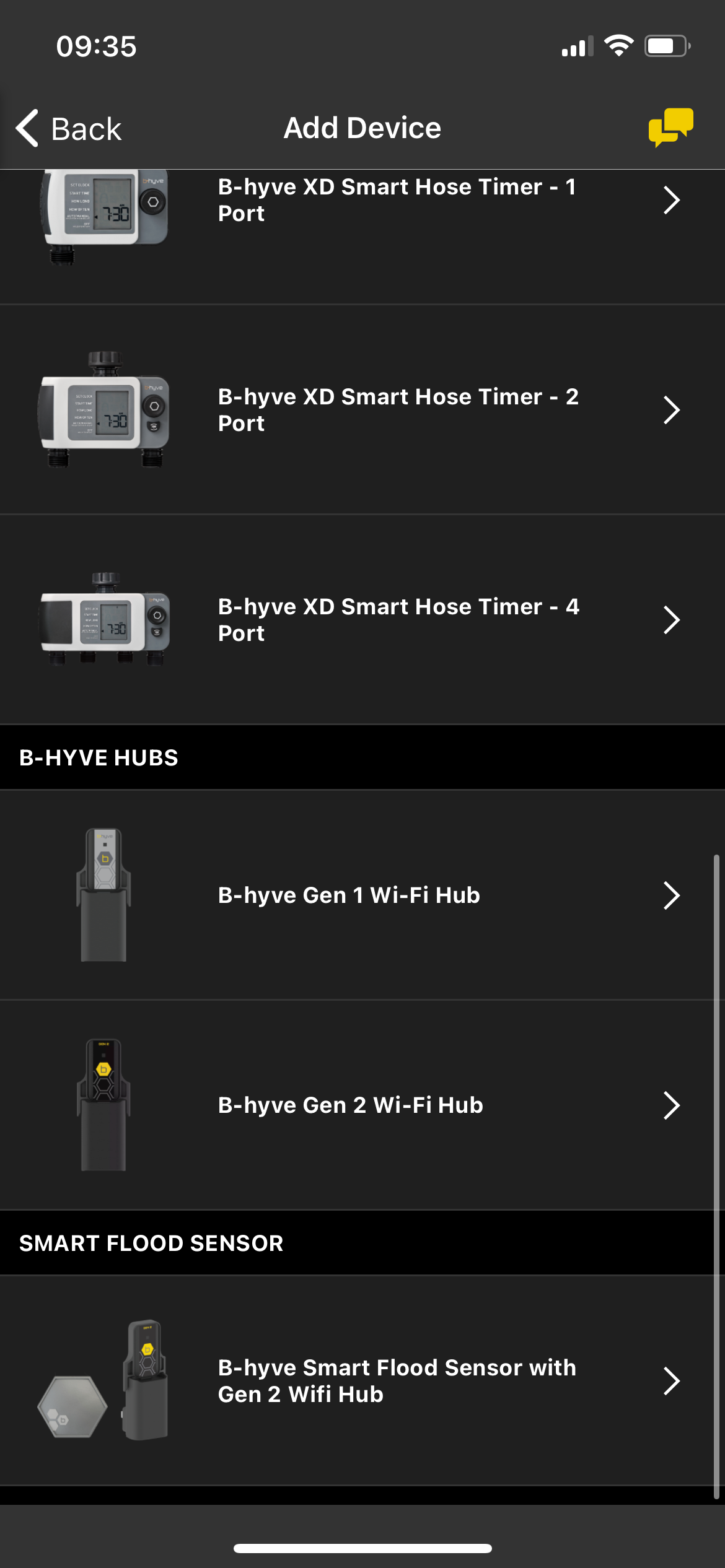
Task: Open the yellow chat support icon
Action: (x=670, y=128)
